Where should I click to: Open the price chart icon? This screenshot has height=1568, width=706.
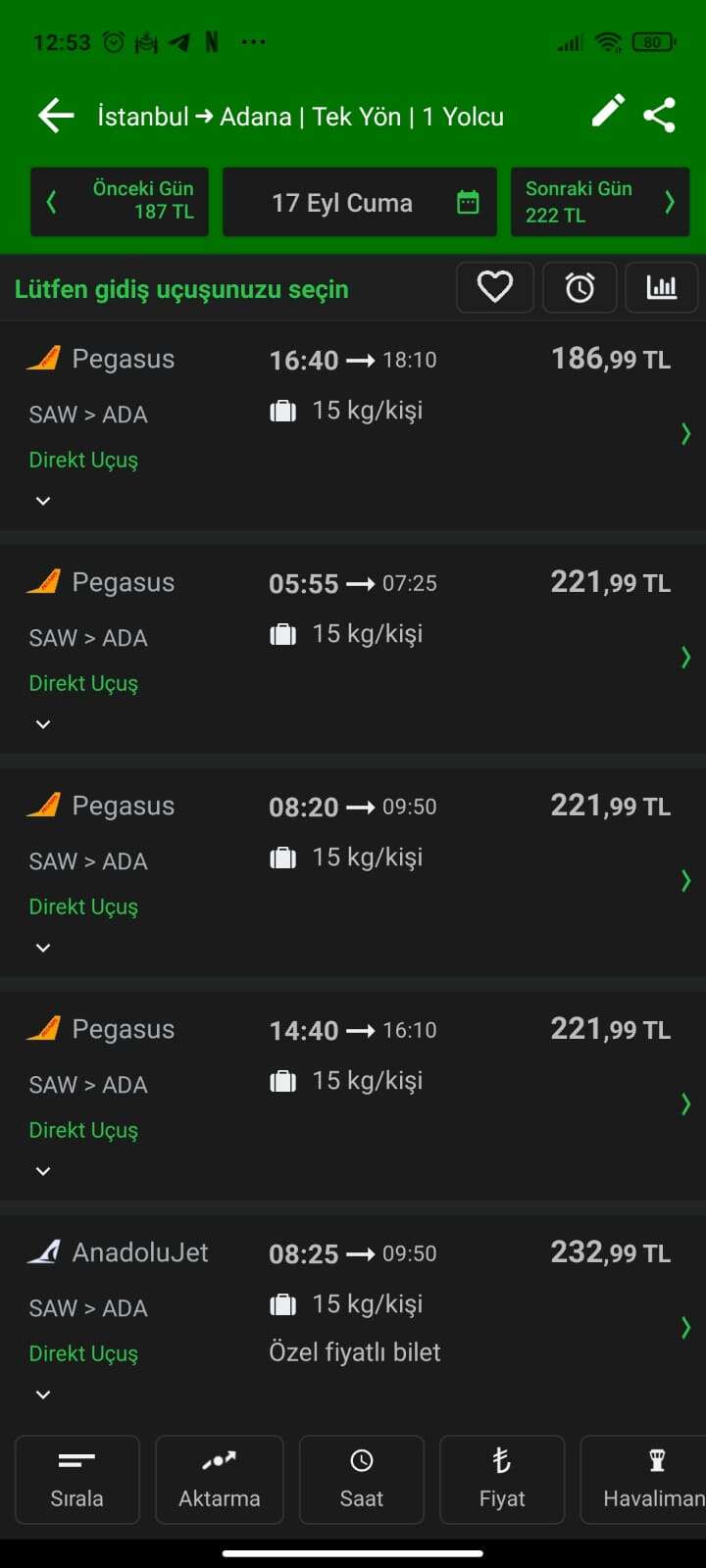click(662, 287)
